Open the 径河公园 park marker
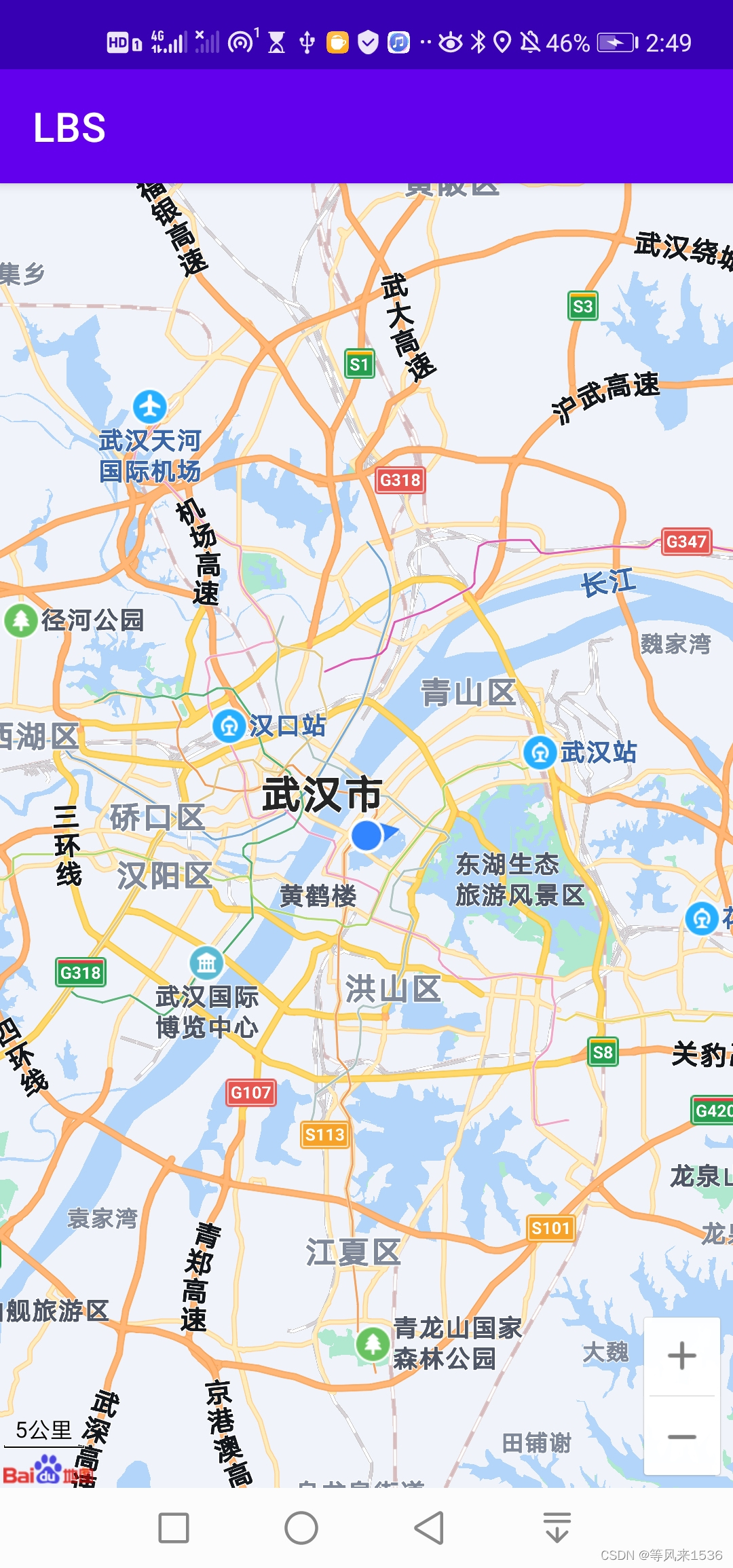Image resolution: width=733 pixels, height=1568 pixels. [x=21, y=620]
